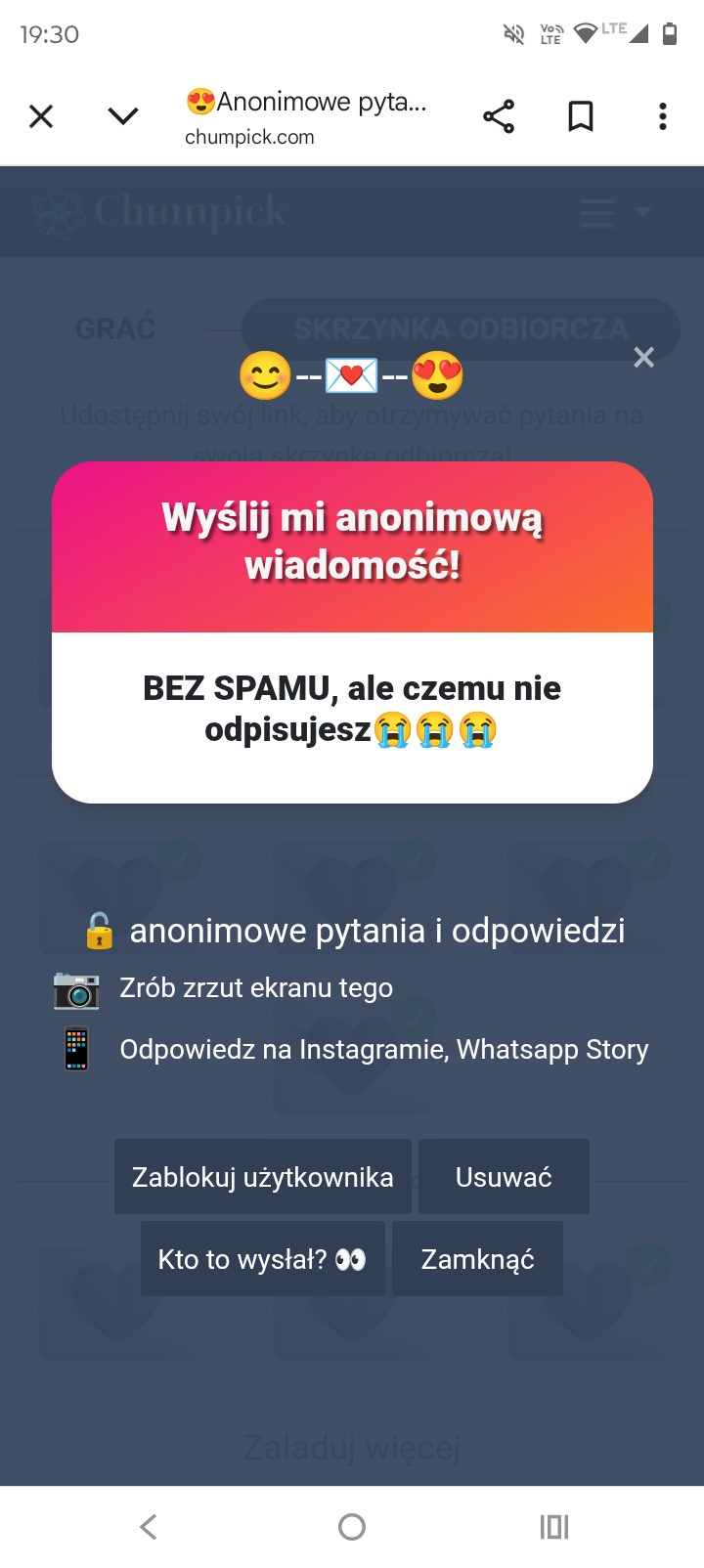Viewport: 704px width, 1568px height.
Task: Tap Zablokuj użytkownika button
Action: click(x=262, y=1177)
